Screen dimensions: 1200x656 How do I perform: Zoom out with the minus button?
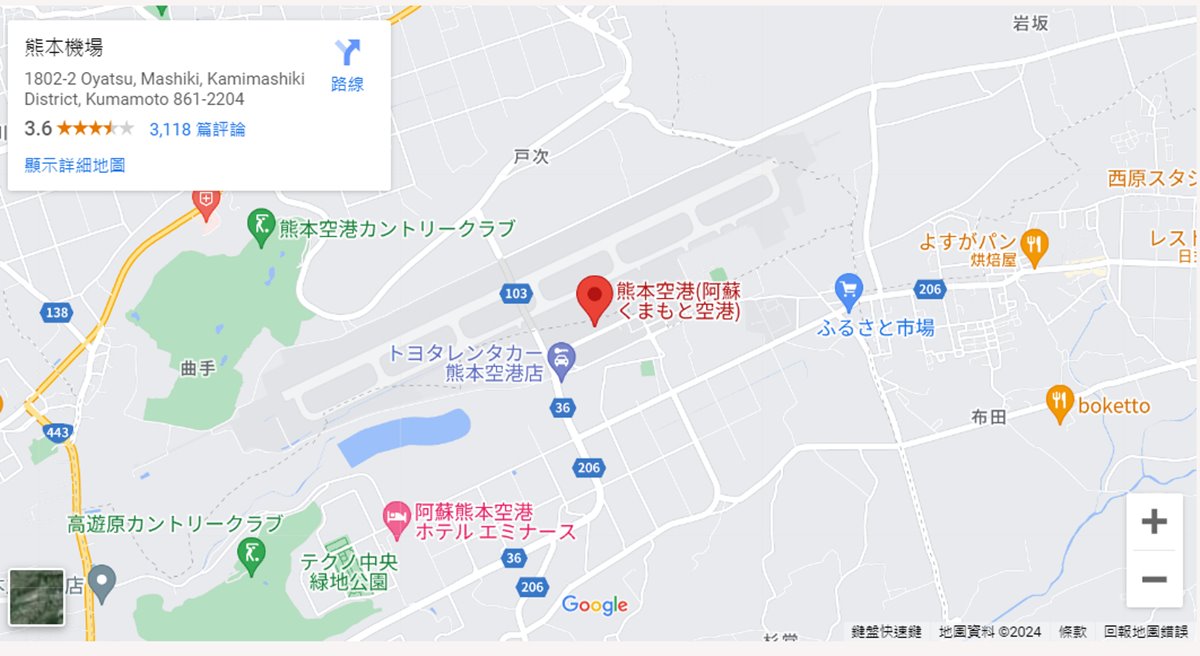(1154, 579)
